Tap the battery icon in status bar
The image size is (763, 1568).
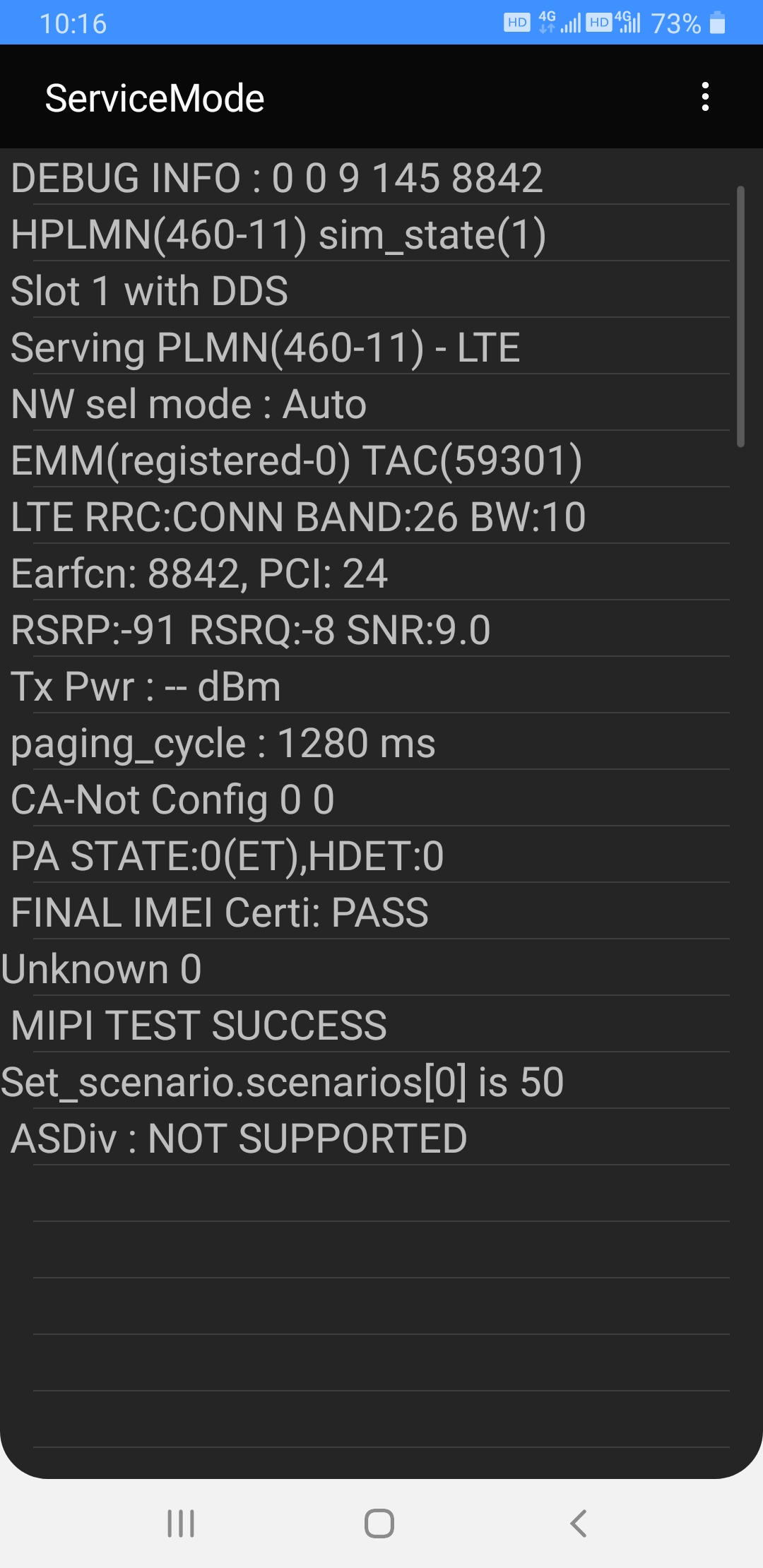(x=718, y=23)
